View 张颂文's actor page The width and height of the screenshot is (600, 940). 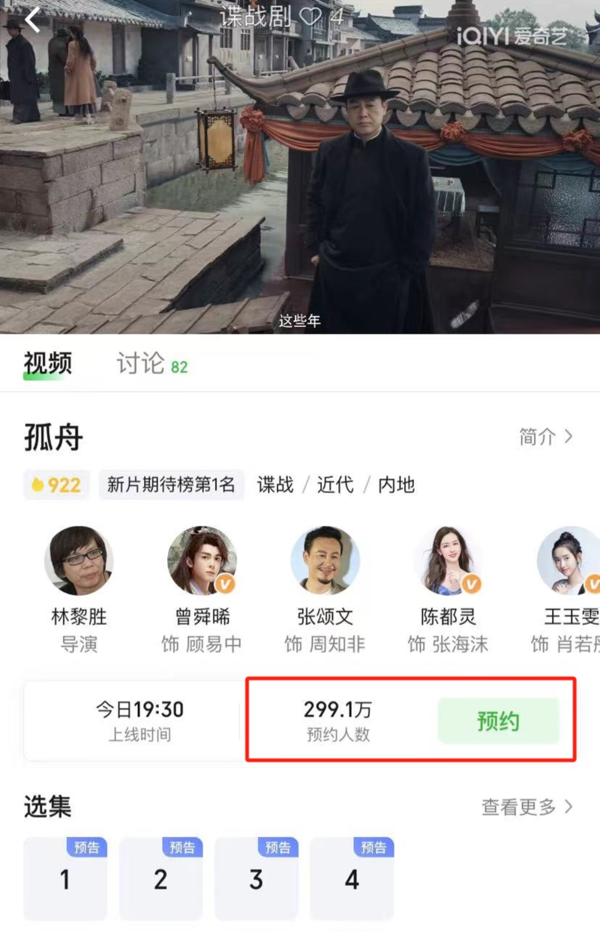325,562
